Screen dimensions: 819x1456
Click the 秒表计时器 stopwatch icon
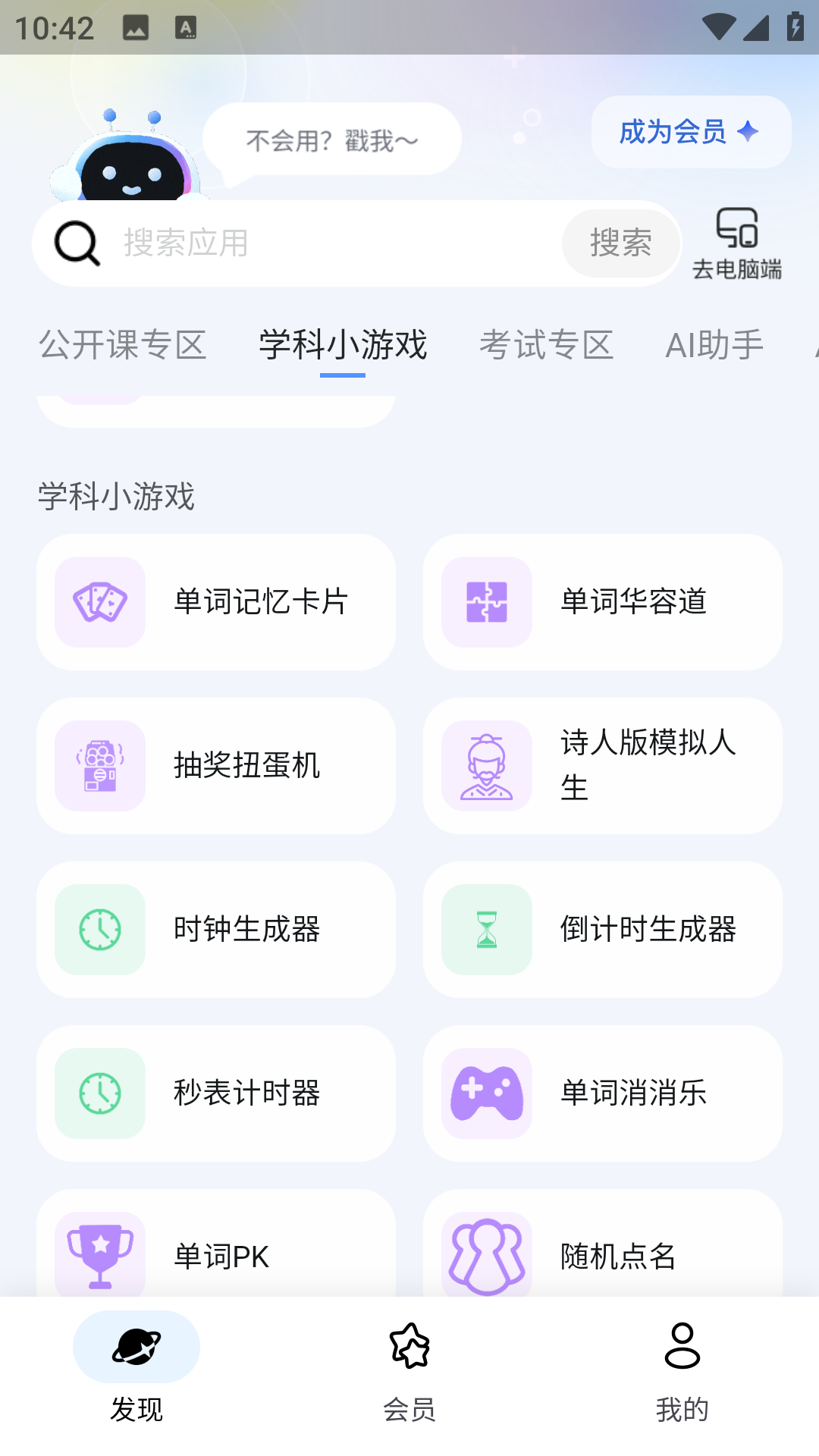[x=99, y=1094]
